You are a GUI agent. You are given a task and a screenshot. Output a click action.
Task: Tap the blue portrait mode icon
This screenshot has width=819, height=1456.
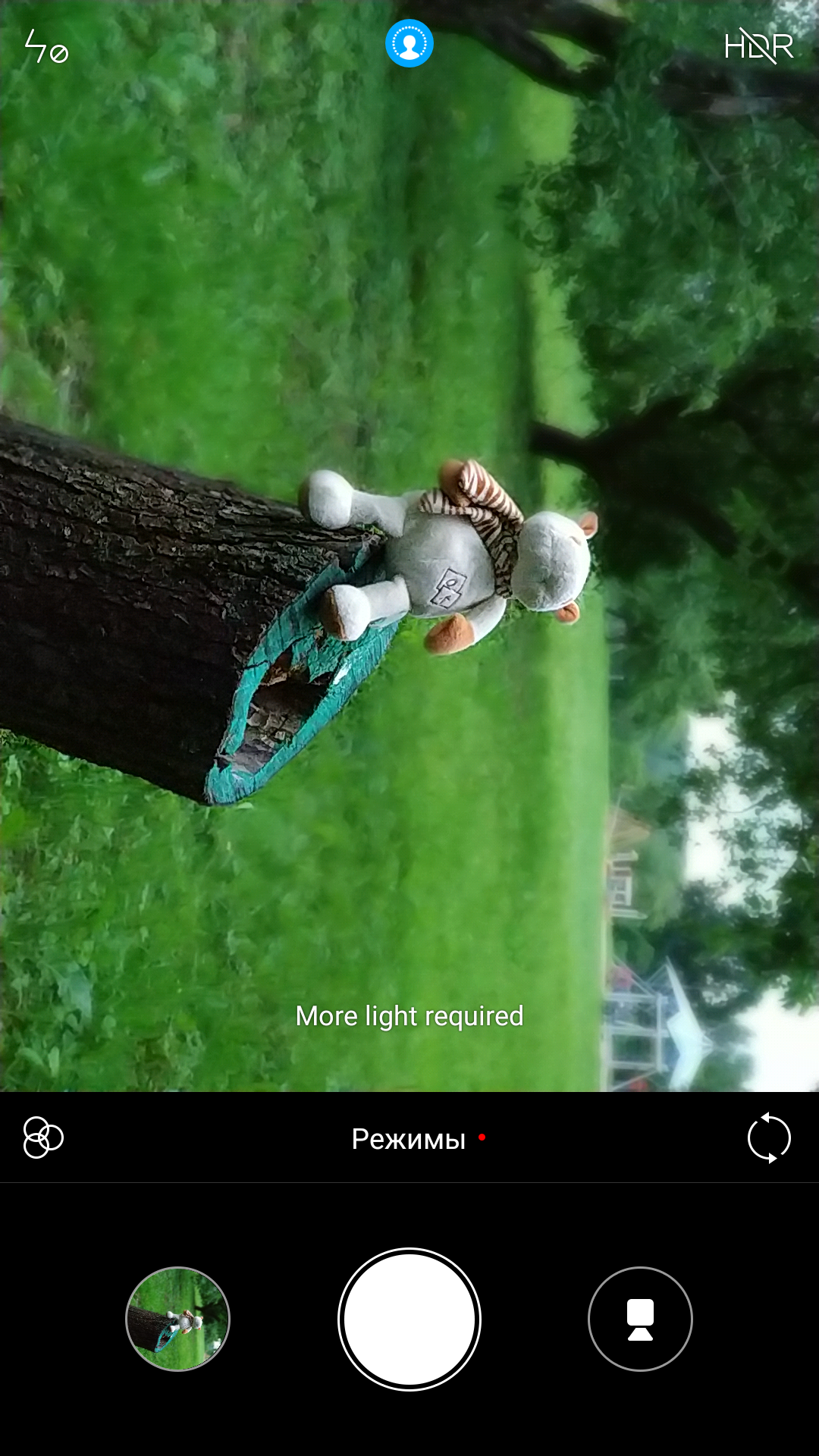(x=409, y=43)
